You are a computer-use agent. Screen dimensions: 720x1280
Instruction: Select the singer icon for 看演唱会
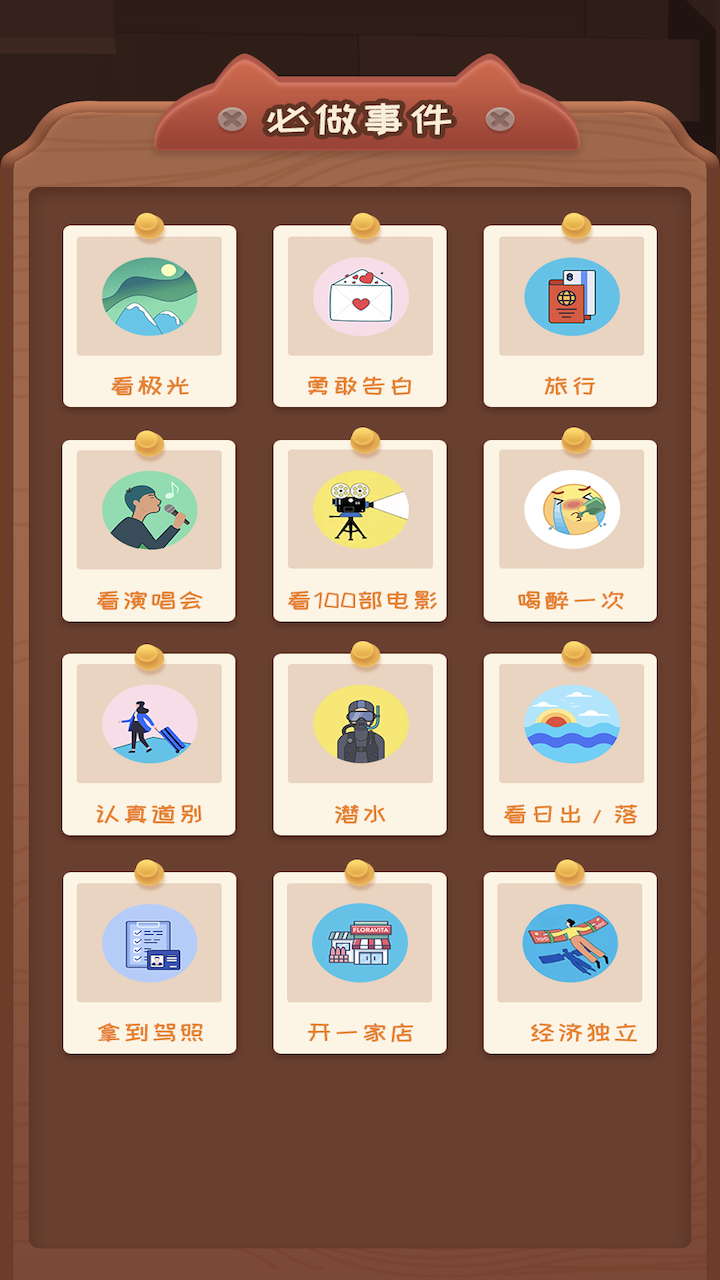click(148, 510)
